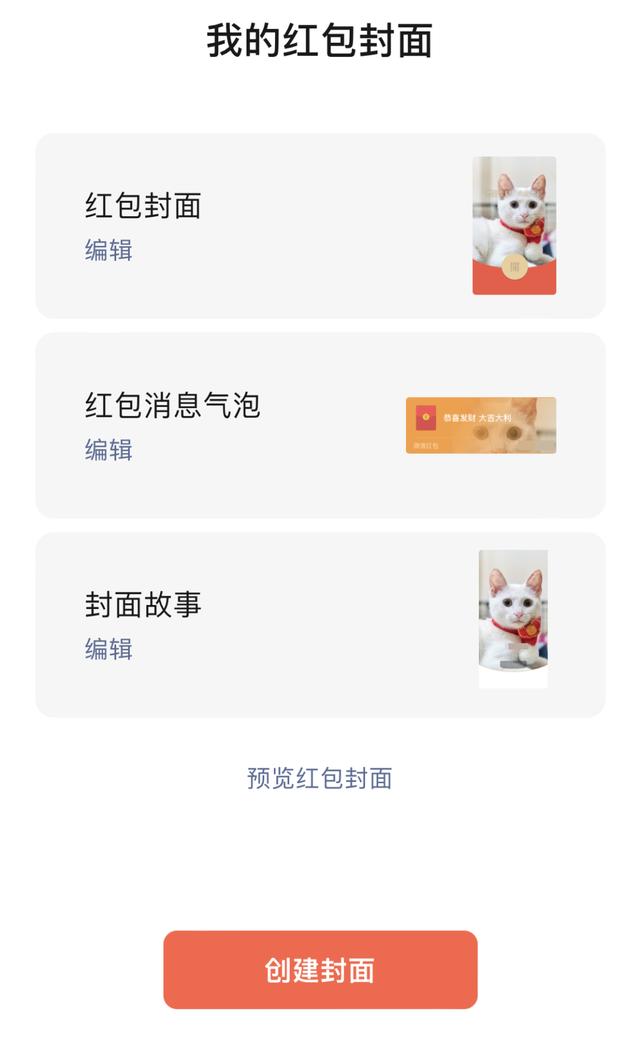The width and height of the screenshot is (640, 1041).
Task: Tap 编辑 under 红包封面
Action: tap(109, 250)
